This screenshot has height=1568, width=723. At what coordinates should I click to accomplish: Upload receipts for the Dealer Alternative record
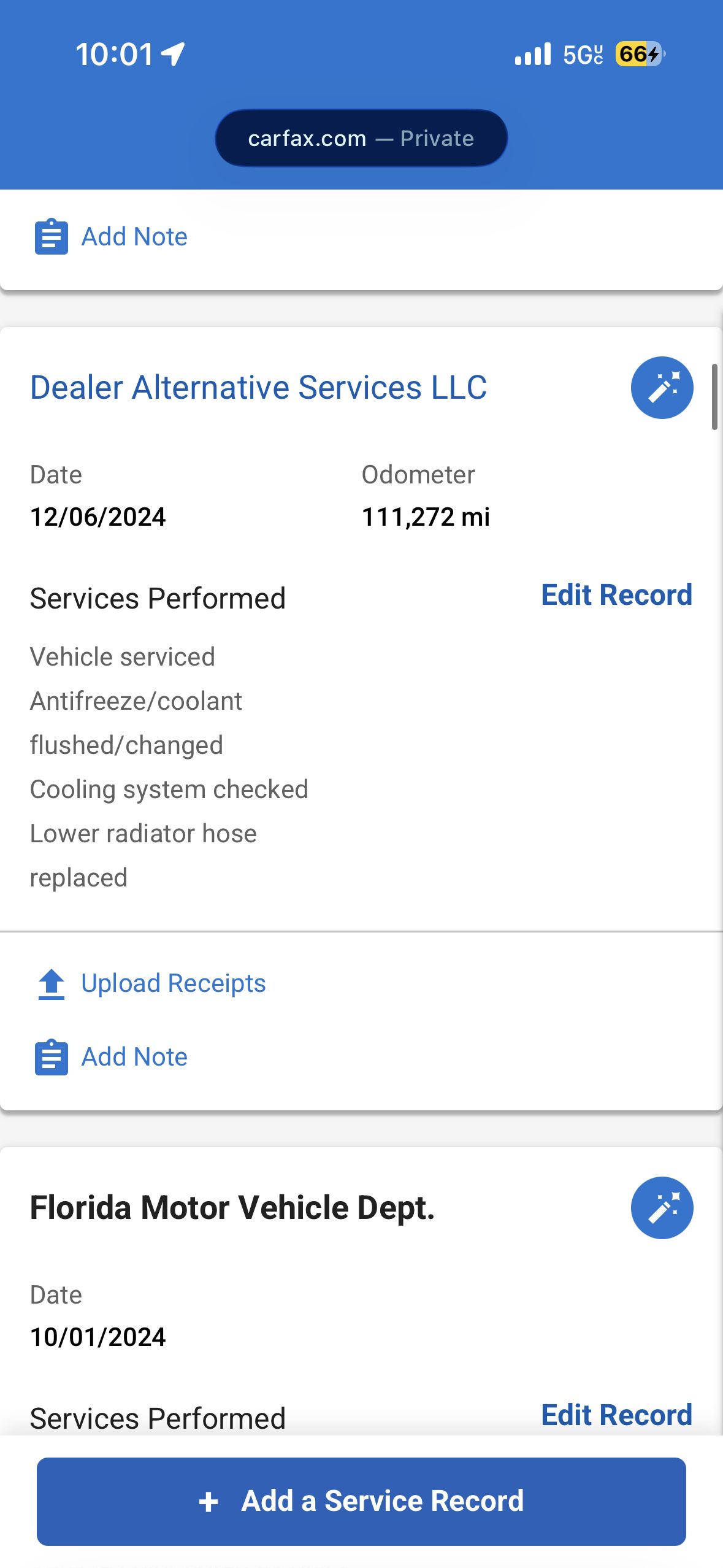click(x=151, y=983)
